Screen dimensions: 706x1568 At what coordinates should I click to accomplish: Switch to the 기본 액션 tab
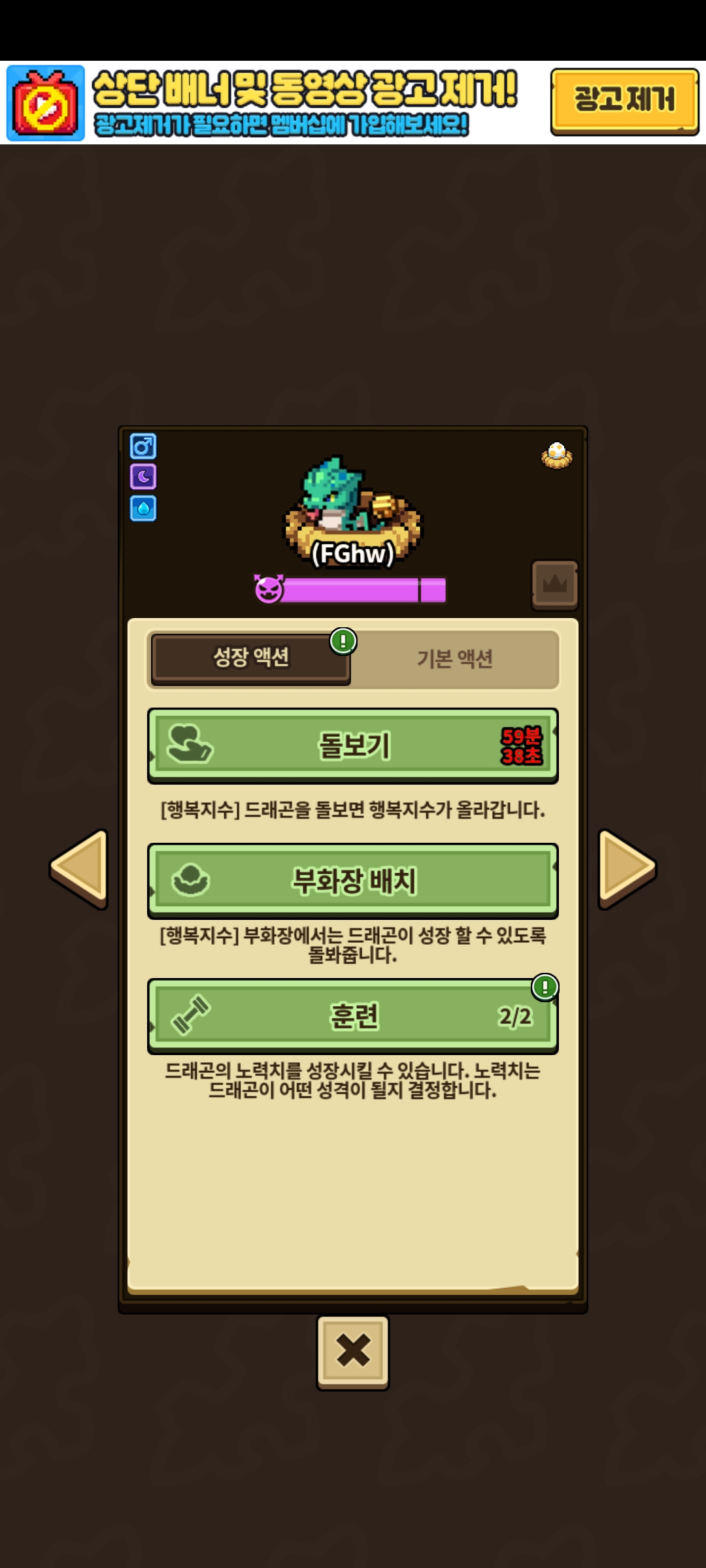click(x=455, y=659)
